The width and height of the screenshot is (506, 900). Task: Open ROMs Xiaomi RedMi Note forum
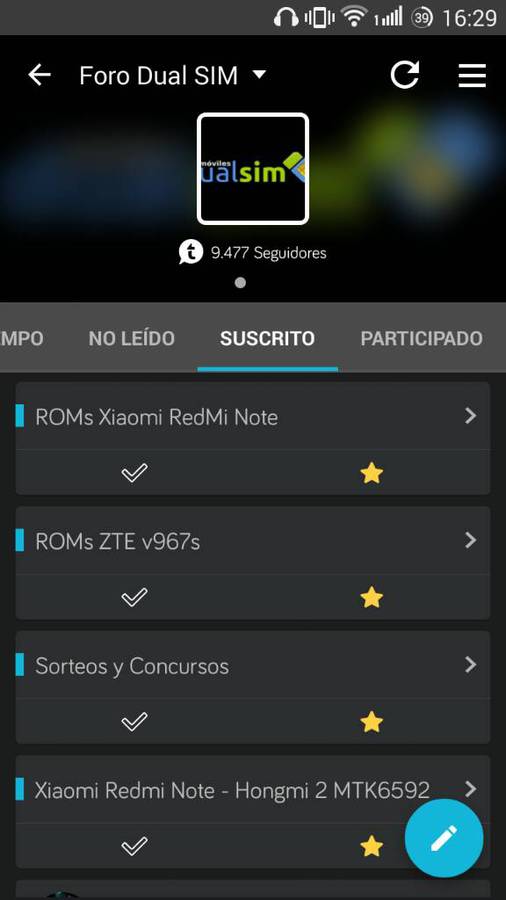252,416
